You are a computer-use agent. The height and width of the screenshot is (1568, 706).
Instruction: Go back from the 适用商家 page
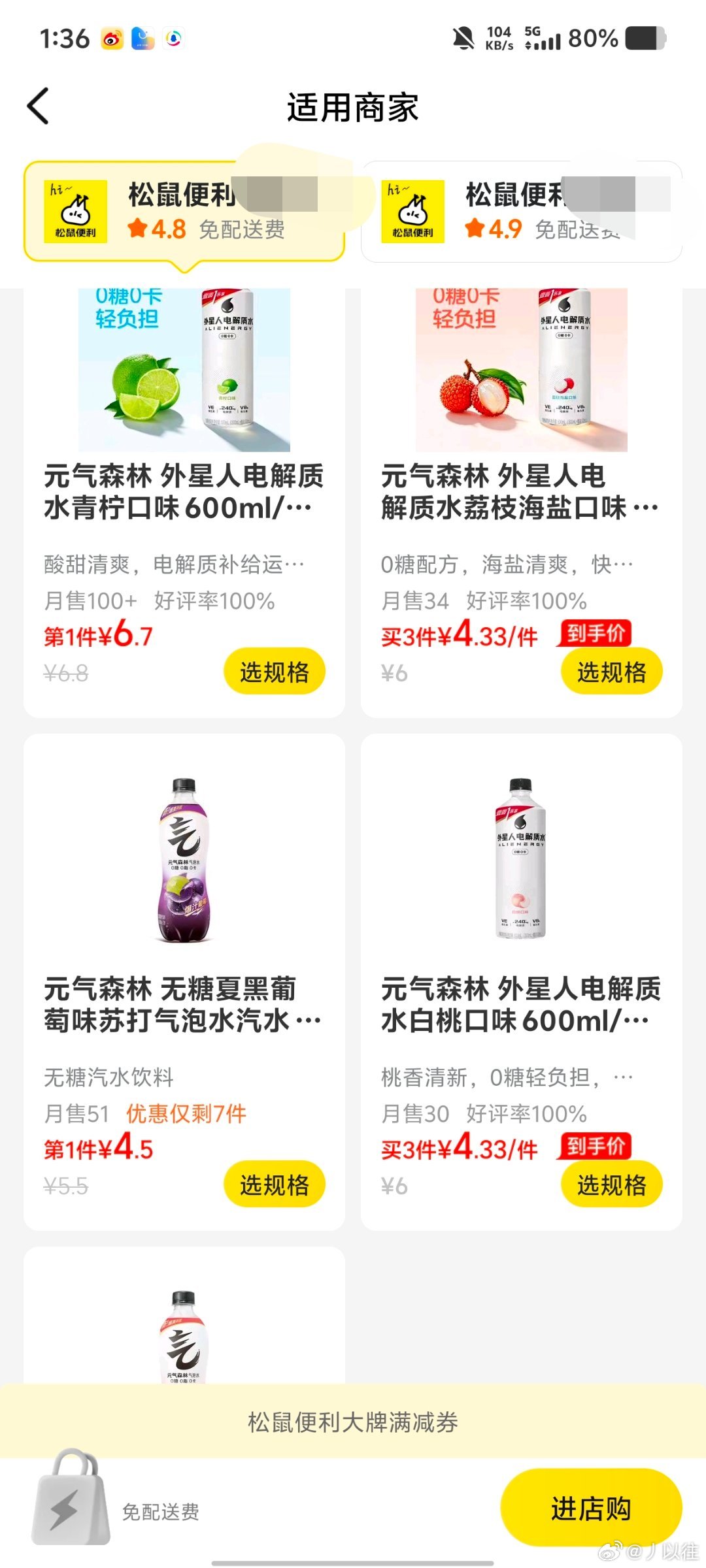38,106
